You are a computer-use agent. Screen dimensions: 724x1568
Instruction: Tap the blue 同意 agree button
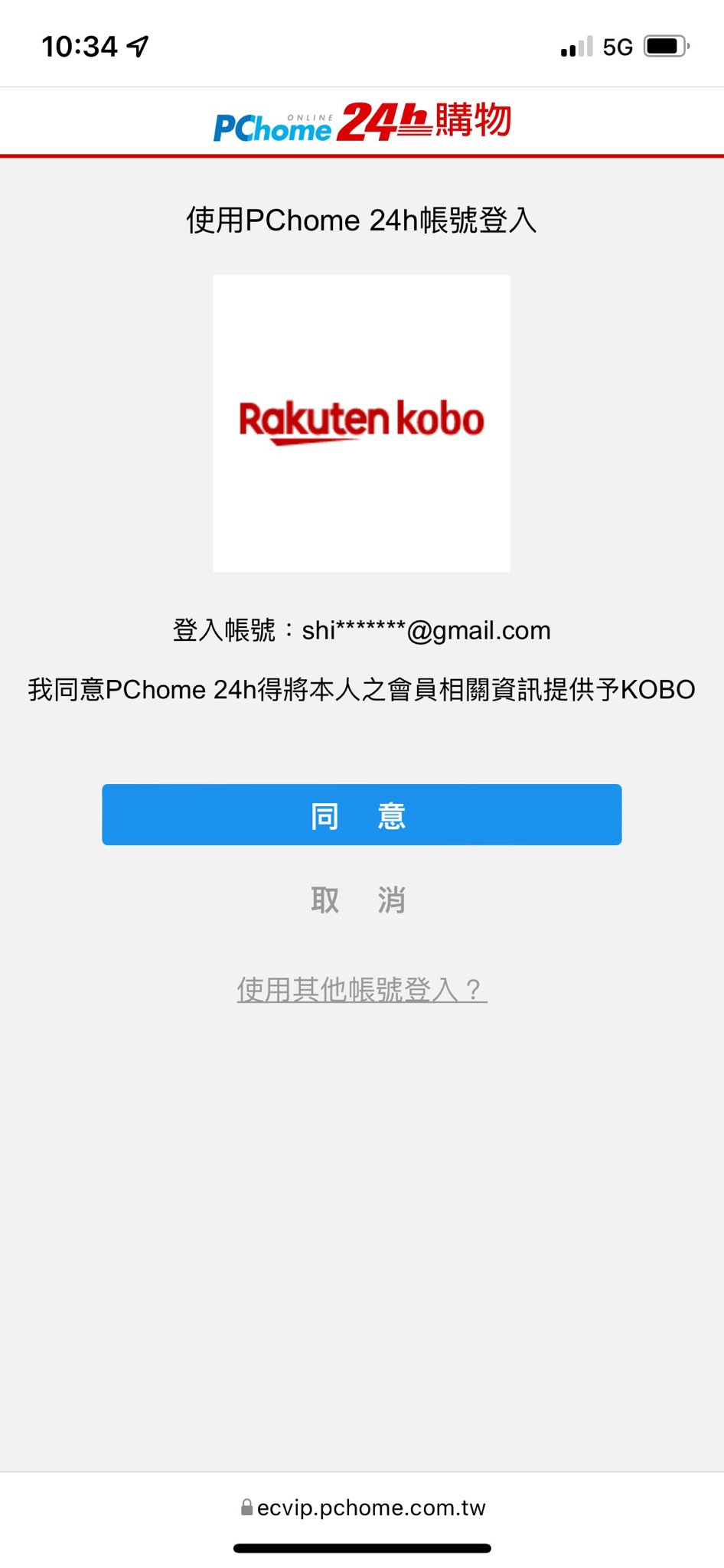[x=361, y=815]
